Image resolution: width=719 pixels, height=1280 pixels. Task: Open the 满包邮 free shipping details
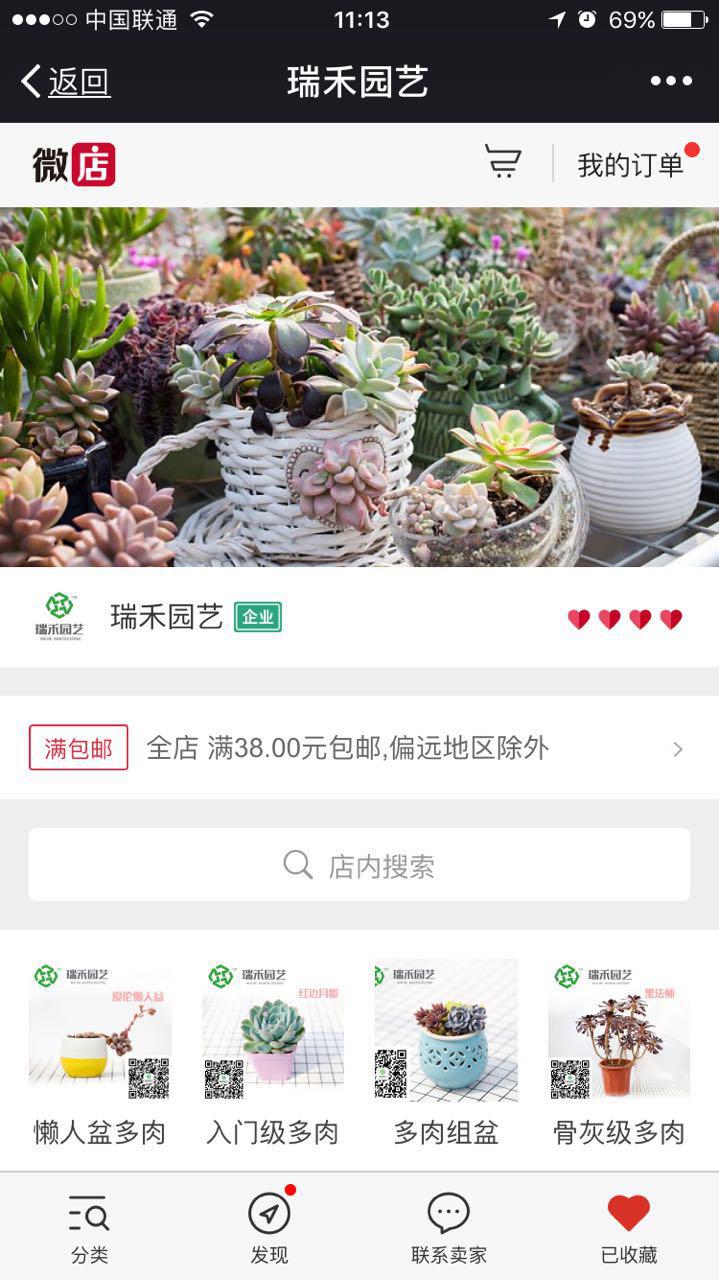point(359,748)
